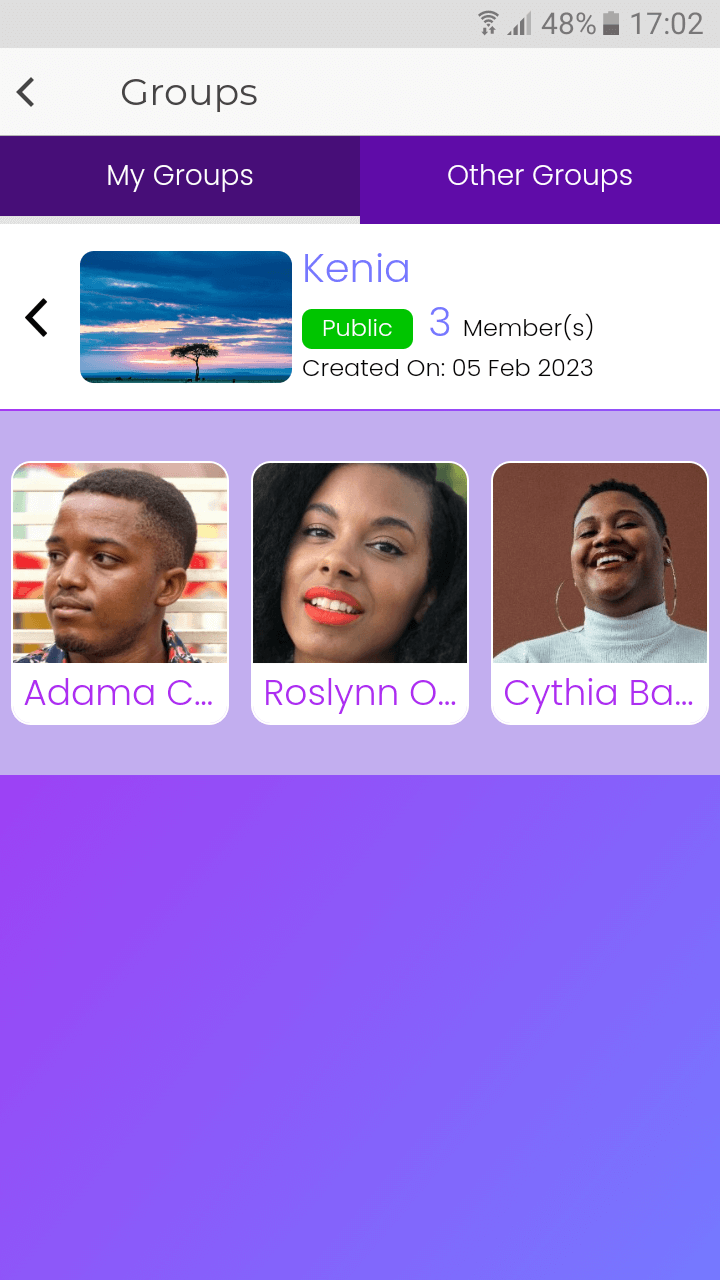Tap the back arrow beside Kenia group
This screenshot has height=1280, width=720.
(x=37, y=318)
